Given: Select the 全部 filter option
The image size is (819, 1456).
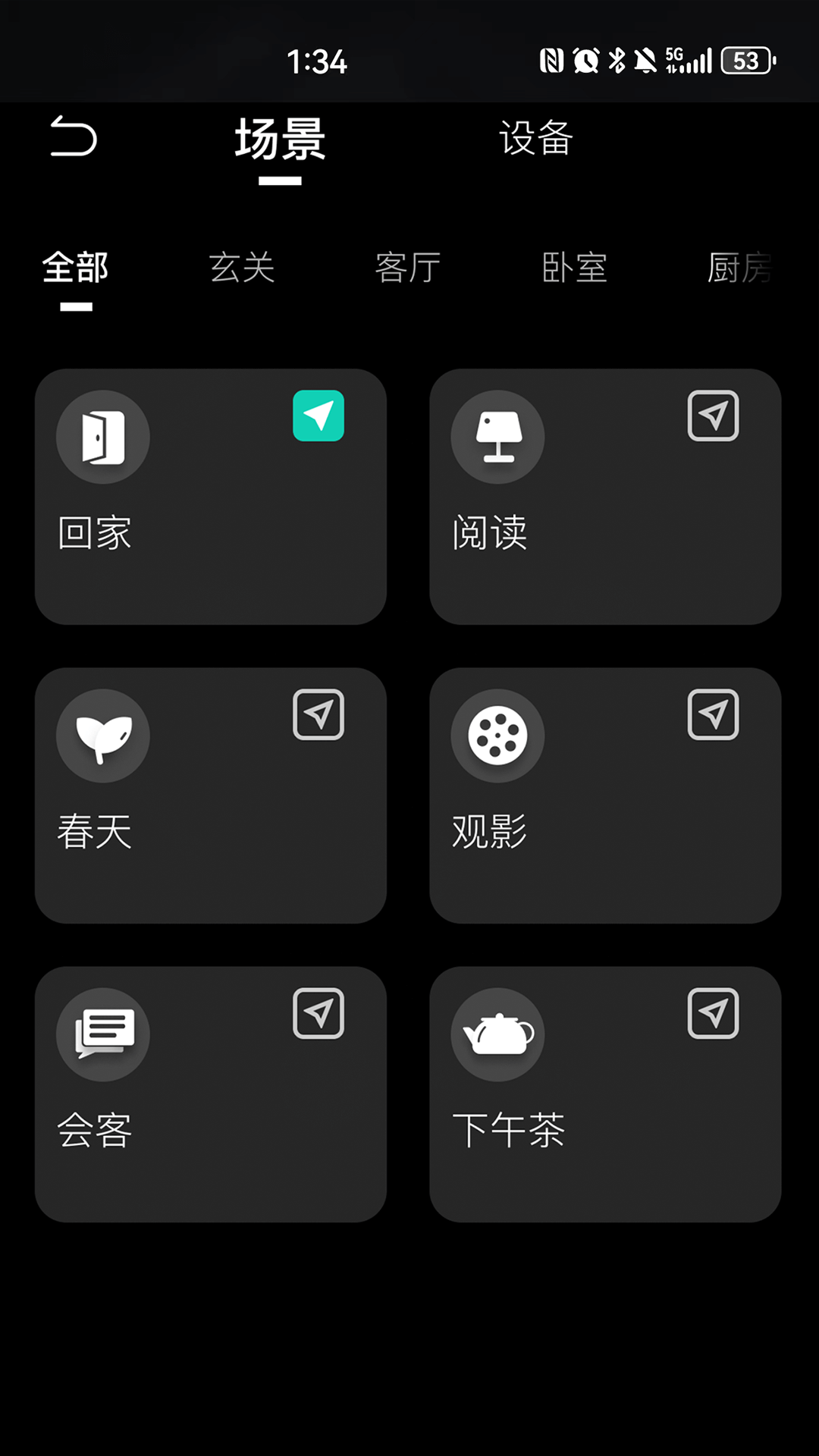Looking at the screenshot, I should click(75, 269).
